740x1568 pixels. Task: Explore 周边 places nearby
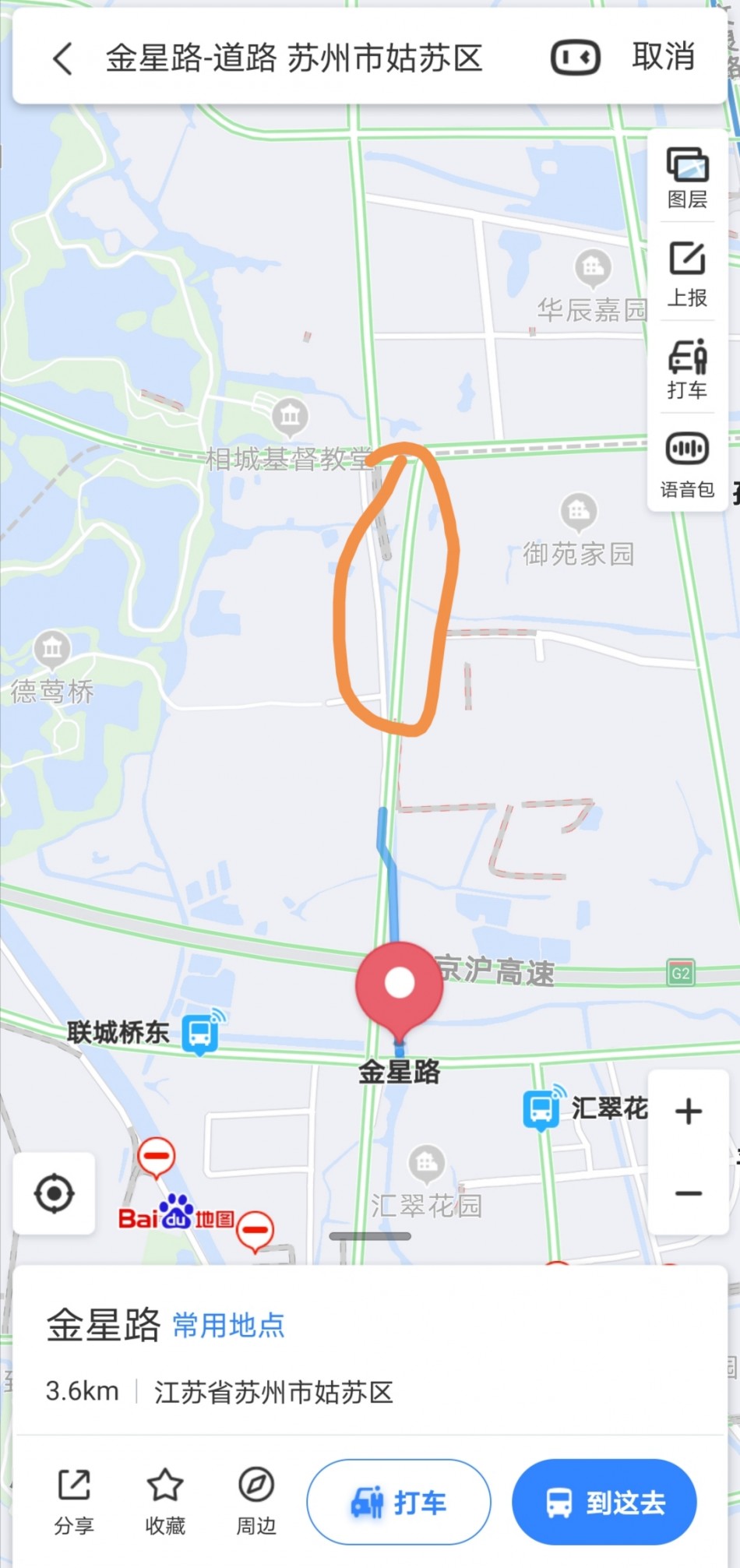coord(256,1502)
